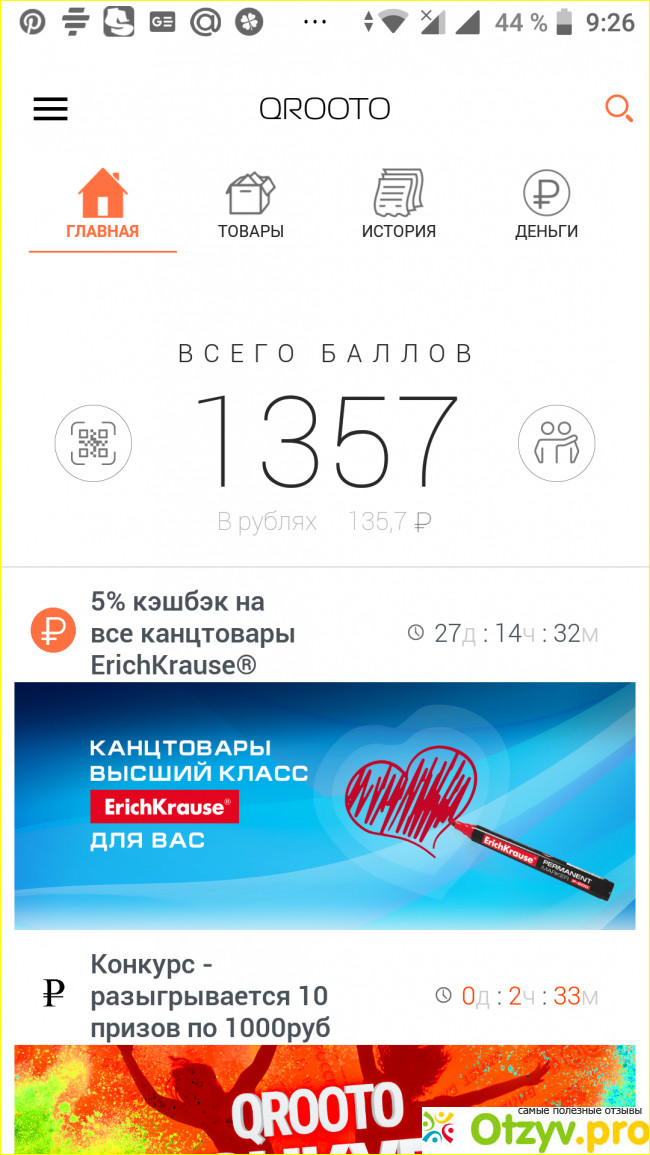Select the Главная tab

click(x=103, y=205)
